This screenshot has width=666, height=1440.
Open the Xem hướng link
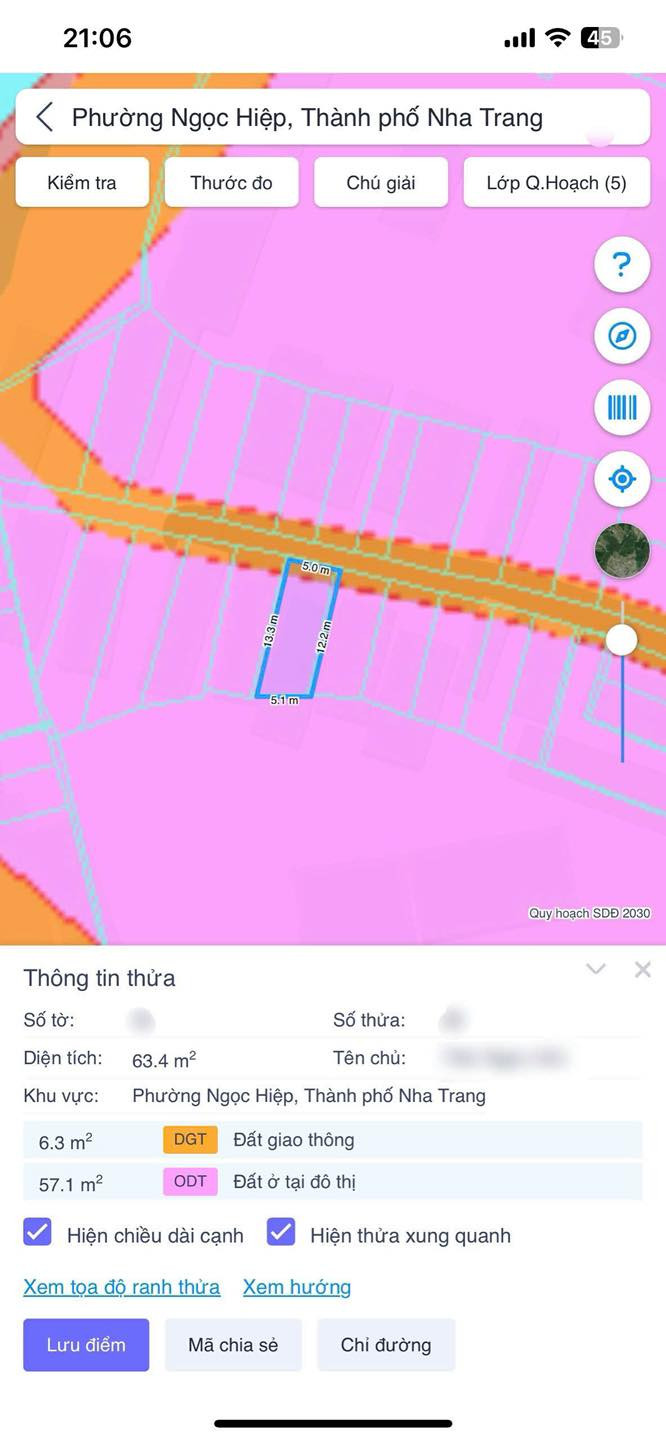pyautogui.click(x=297, y=1287)
